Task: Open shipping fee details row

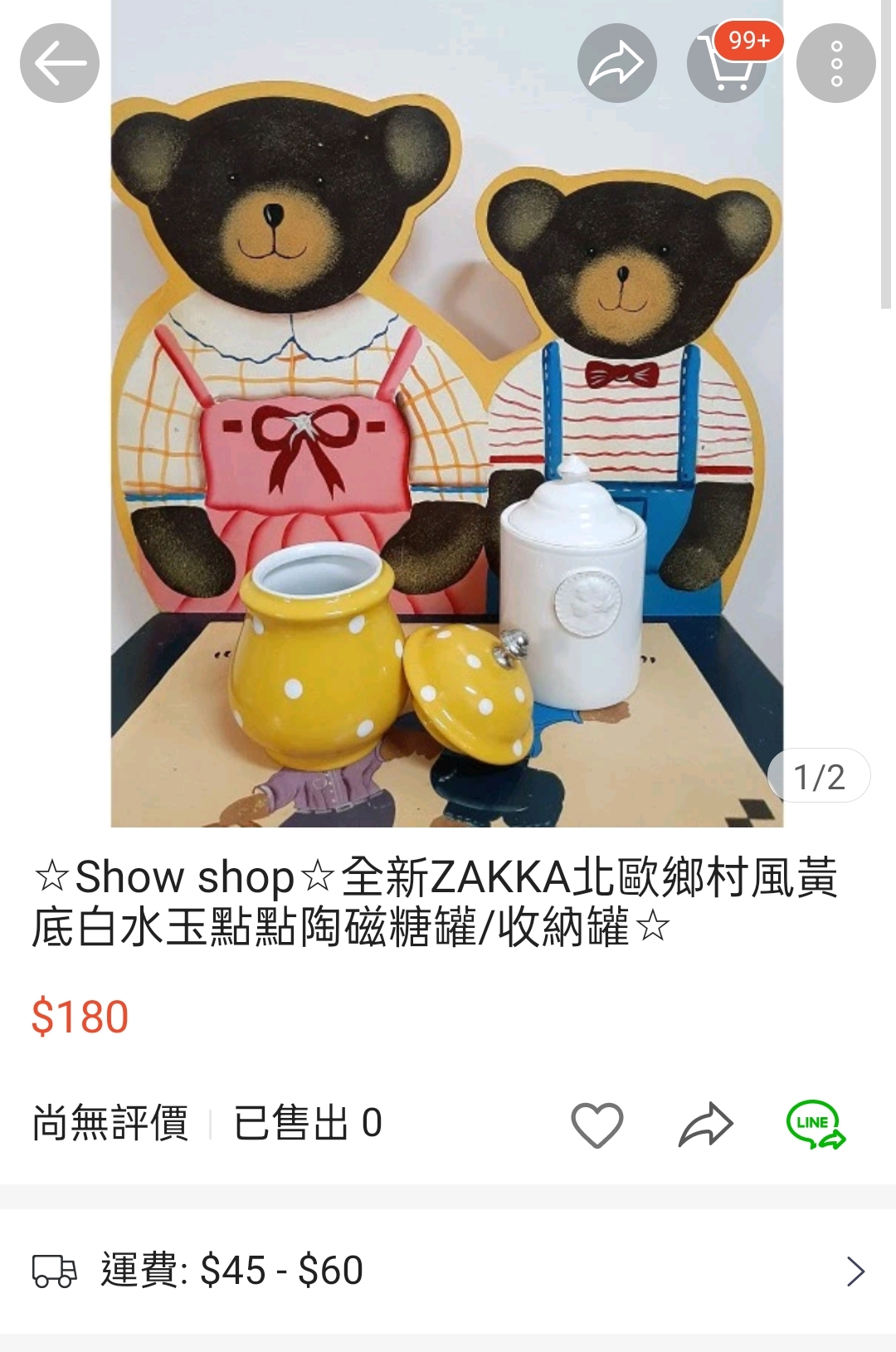Action: click(448, 1271)
